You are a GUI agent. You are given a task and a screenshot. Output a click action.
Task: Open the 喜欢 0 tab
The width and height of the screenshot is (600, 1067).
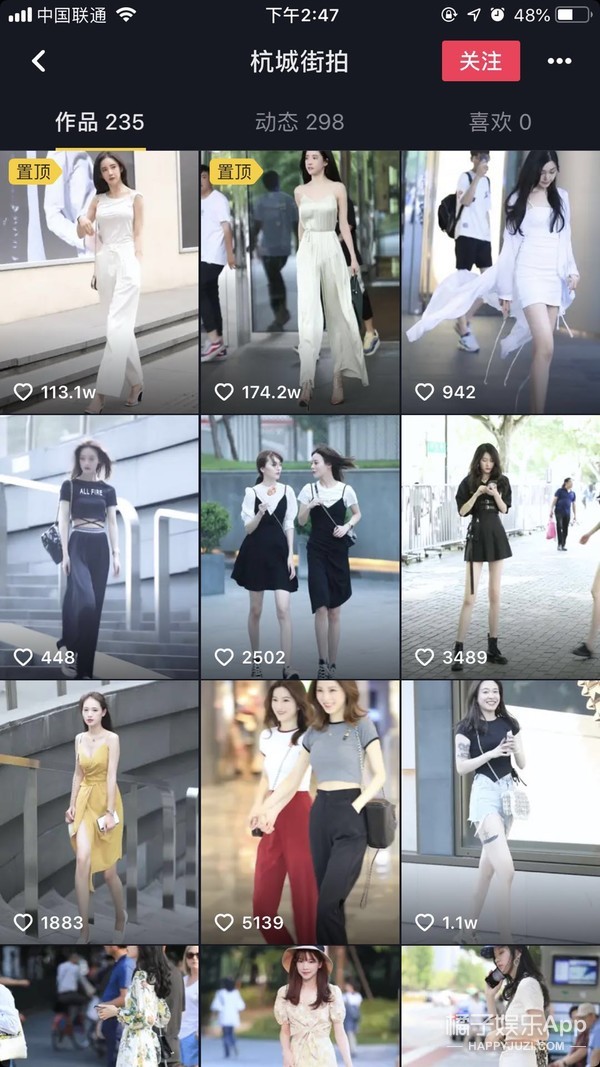[500, 123]
